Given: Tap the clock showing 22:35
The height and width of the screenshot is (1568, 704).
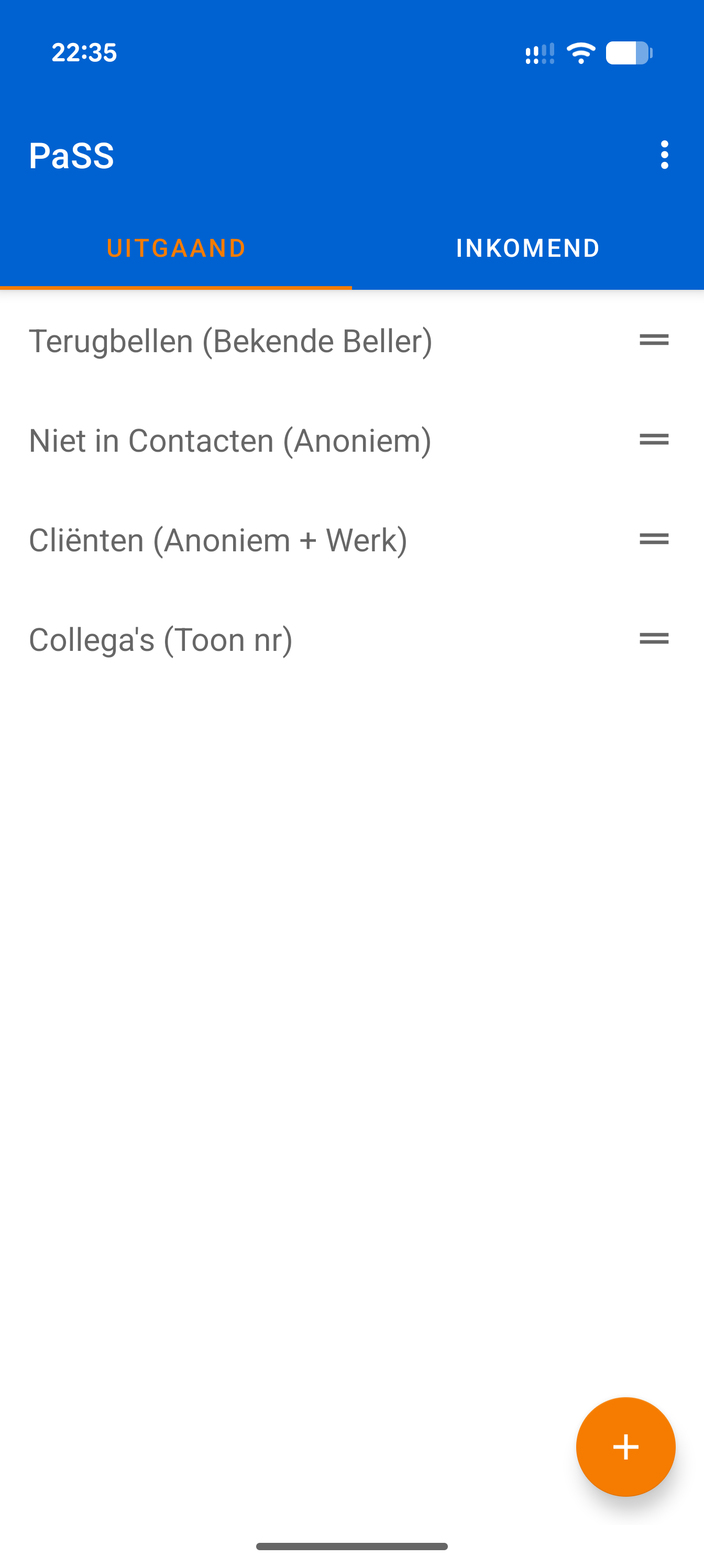Looking at the screenshot, I should point(83,53).
